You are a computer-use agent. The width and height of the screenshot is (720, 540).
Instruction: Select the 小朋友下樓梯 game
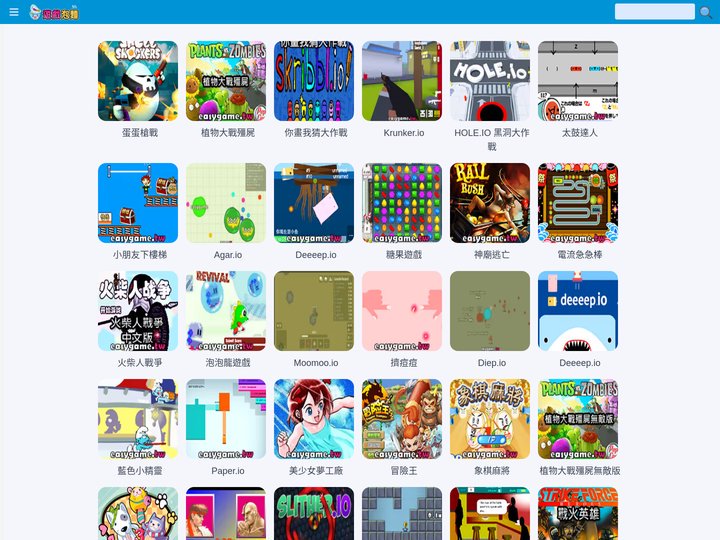click(x=138, y=203)
